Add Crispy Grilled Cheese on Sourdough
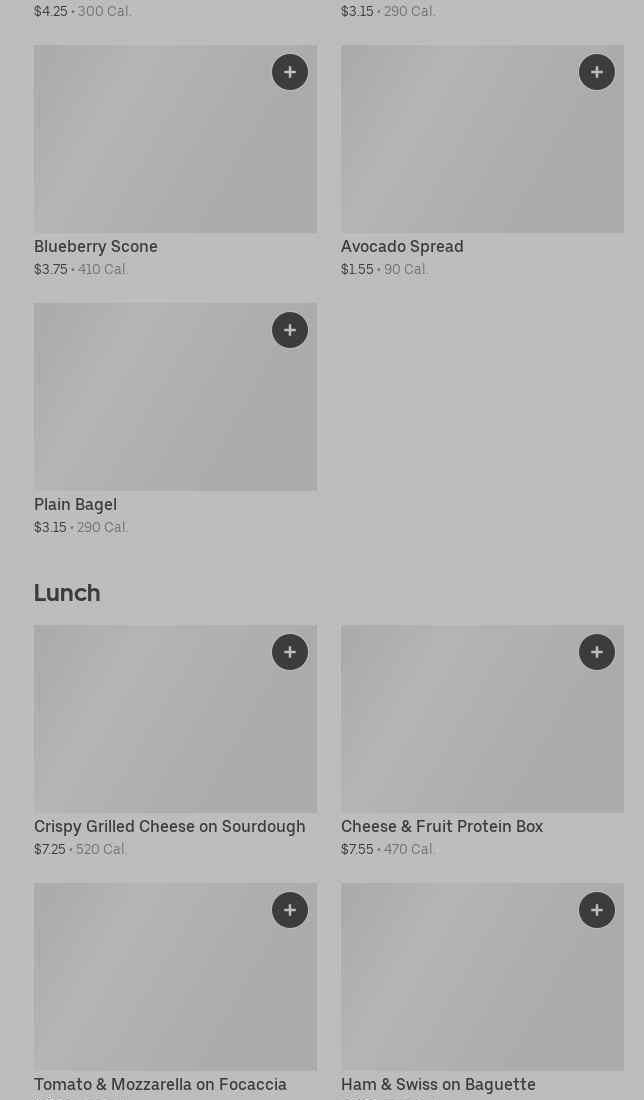This screenshot has width=644, height=1100. tap(290, 652)
